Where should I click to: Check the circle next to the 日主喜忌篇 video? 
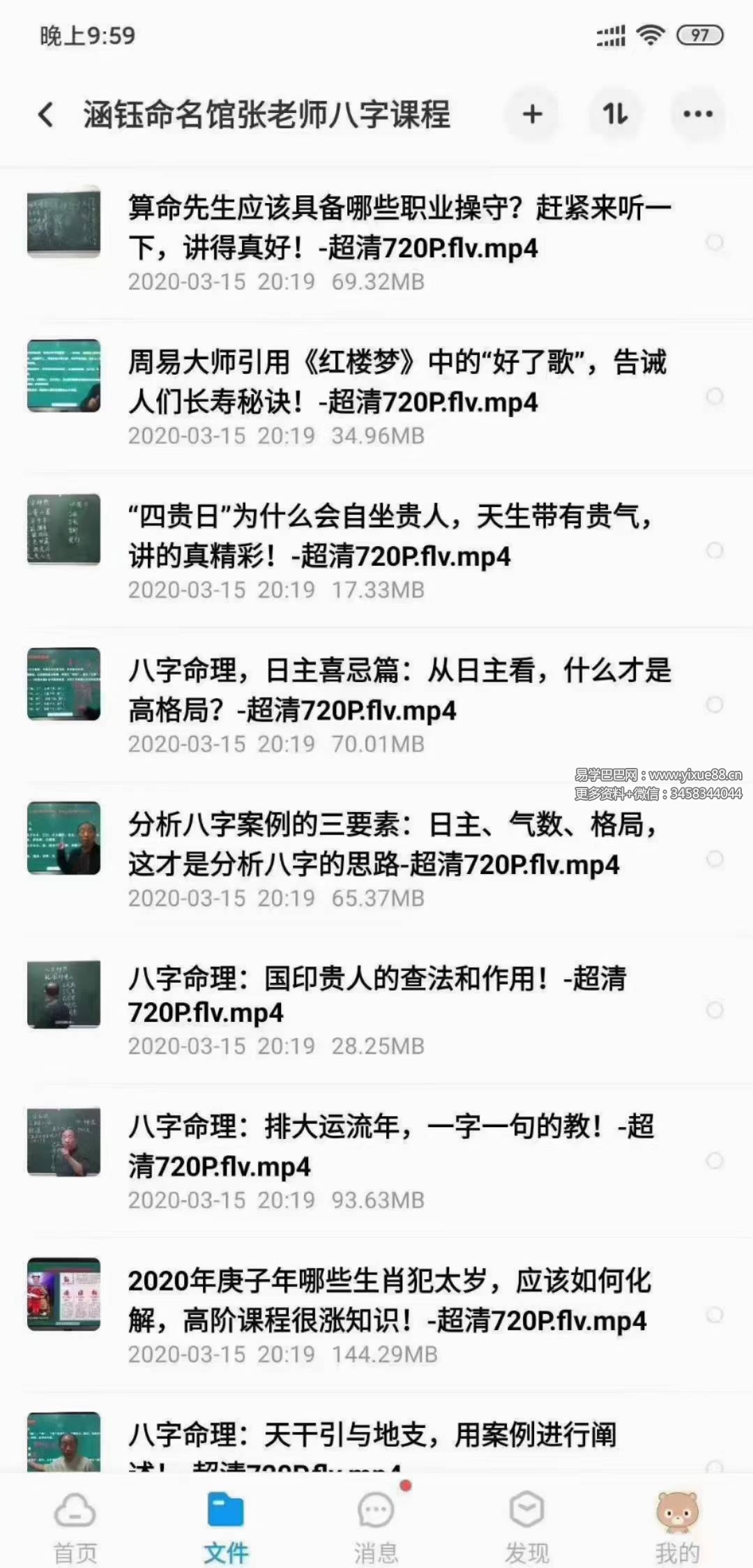click(715, 705)
